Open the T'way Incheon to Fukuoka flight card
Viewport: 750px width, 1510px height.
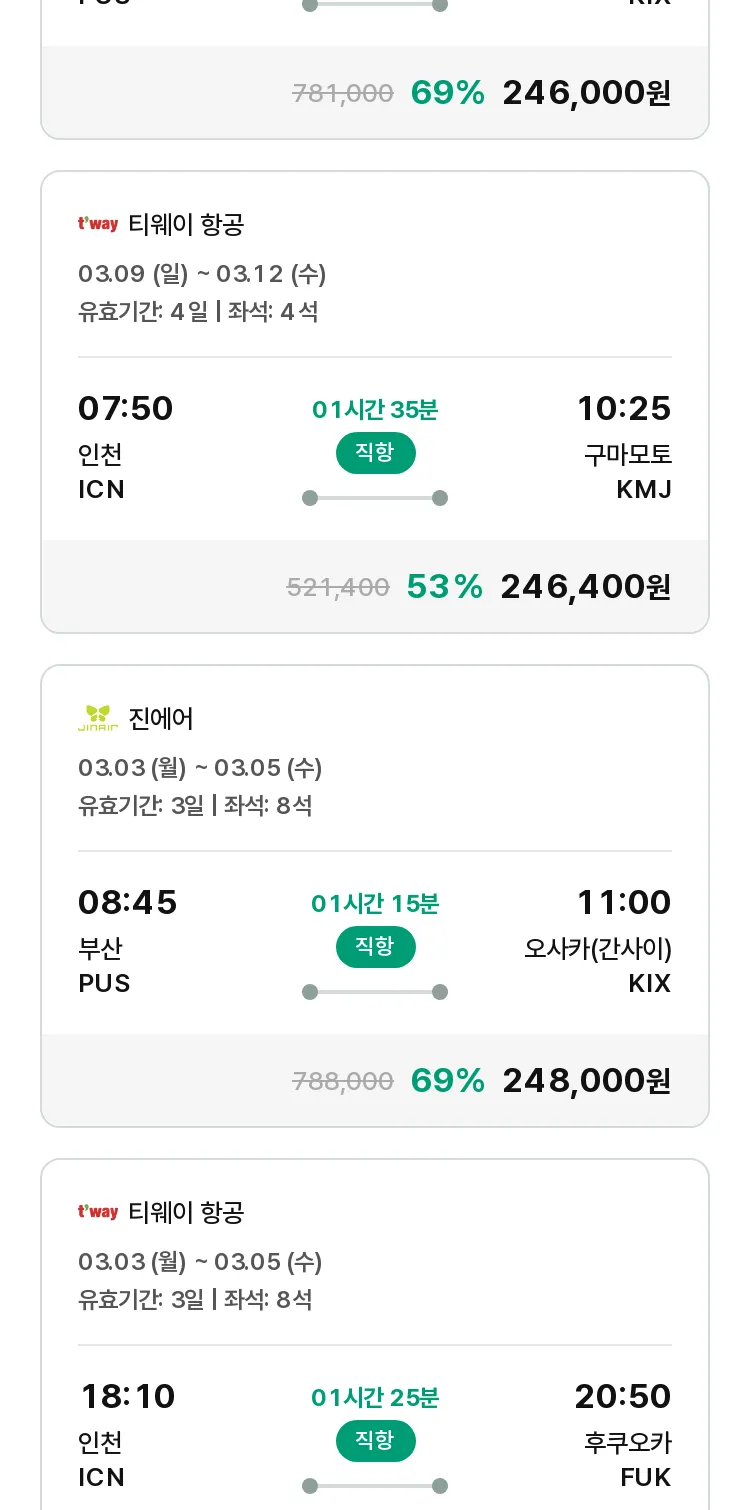point(375,1335)
